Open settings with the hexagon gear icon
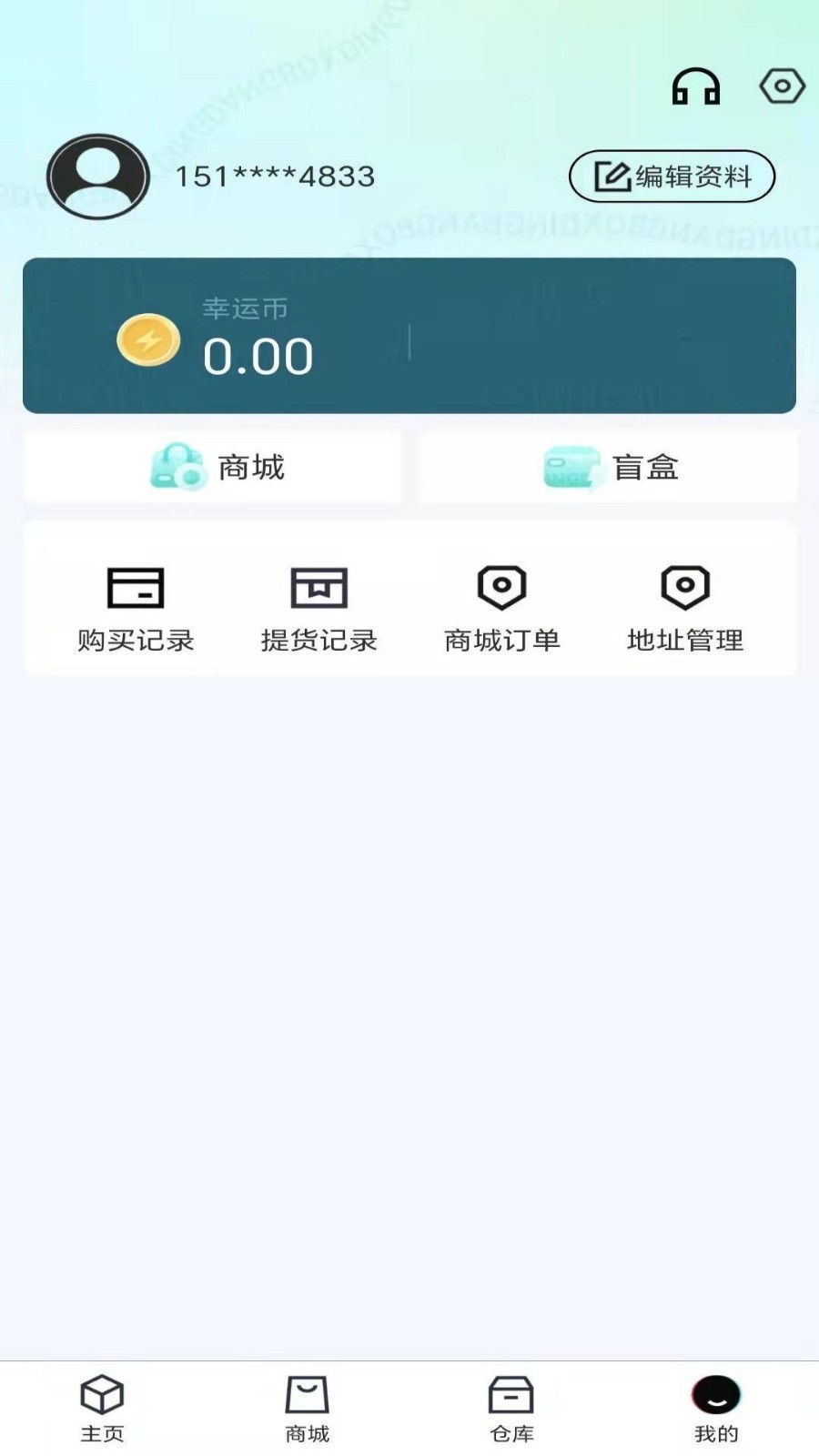The image size is (819, 1456). pos(781,86)
